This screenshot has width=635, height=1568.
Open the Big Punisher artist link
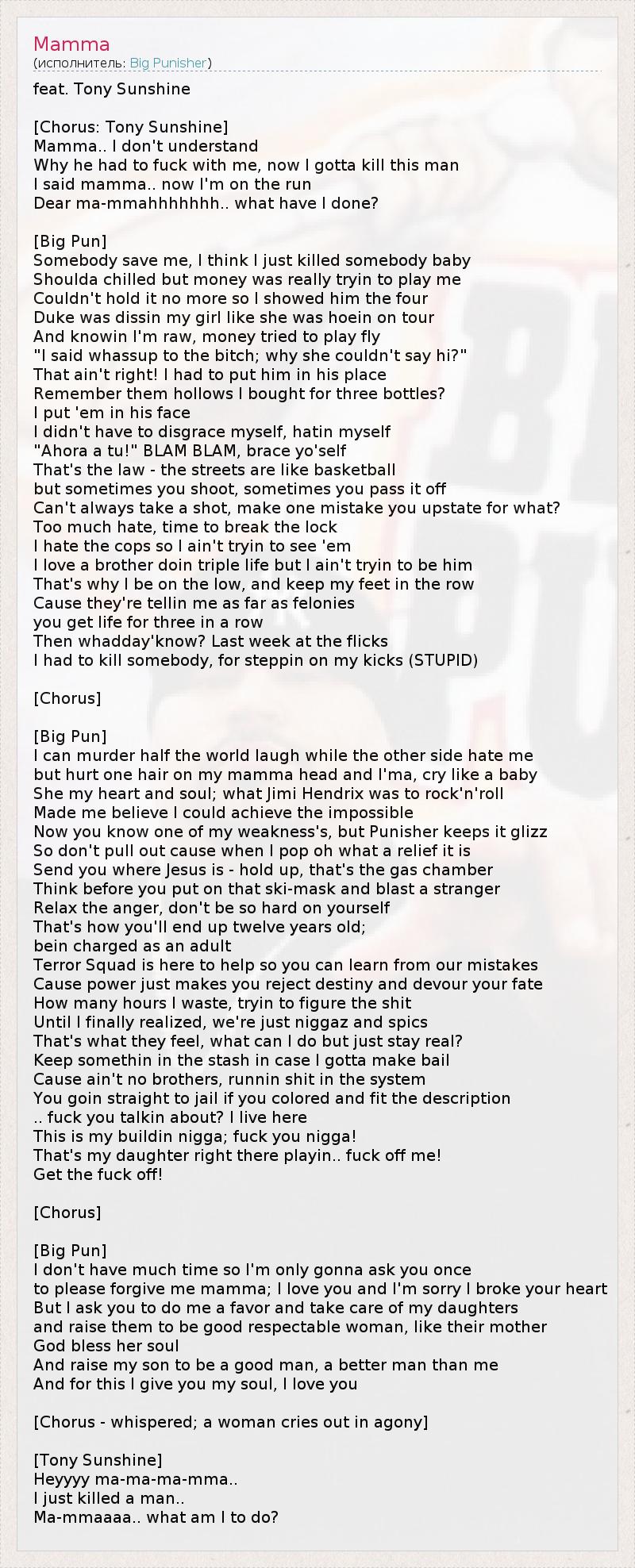(167, 63)
